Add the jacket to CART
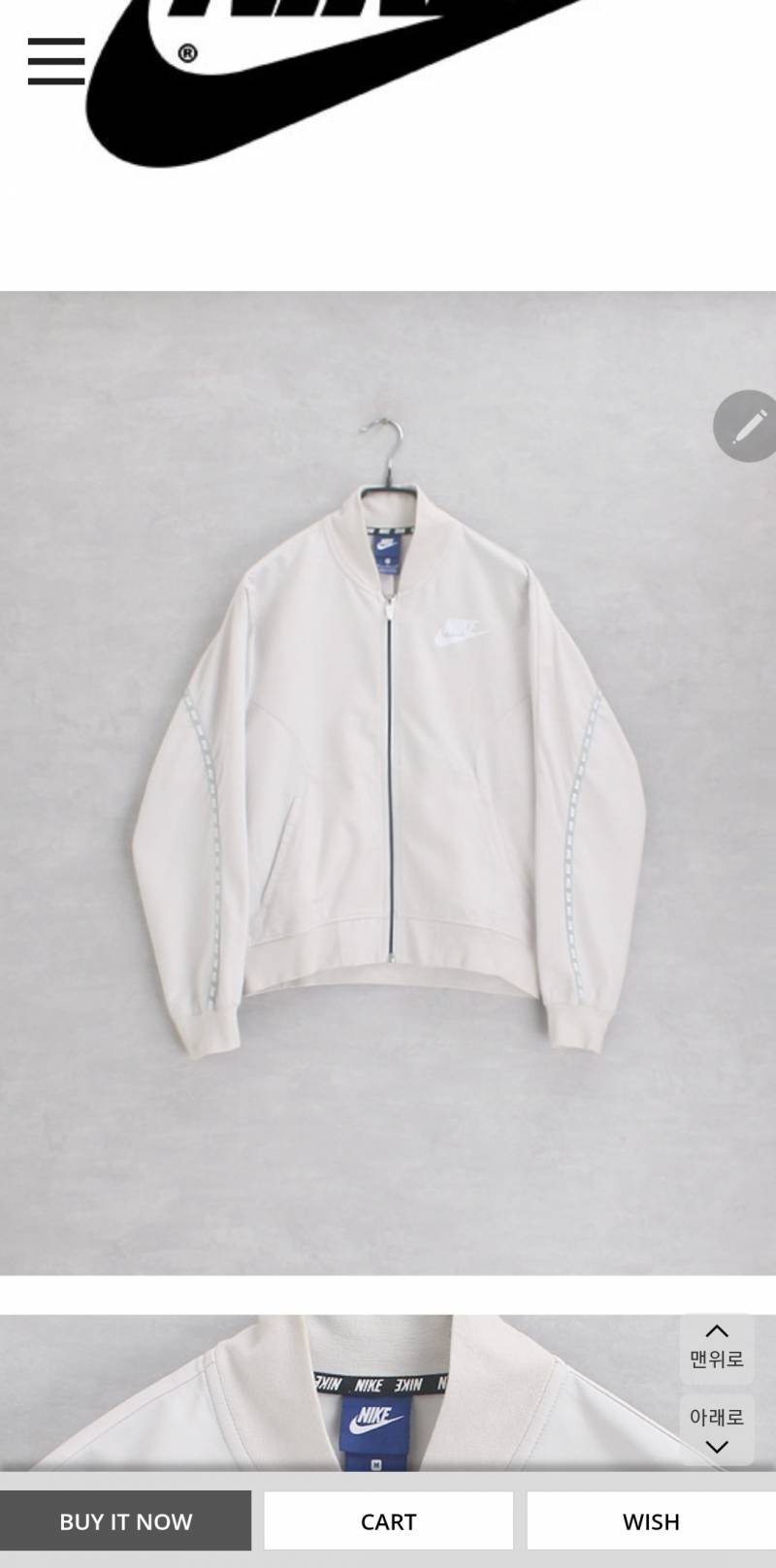Screen dimensions: 776x1568 (x=388, y=1520)
